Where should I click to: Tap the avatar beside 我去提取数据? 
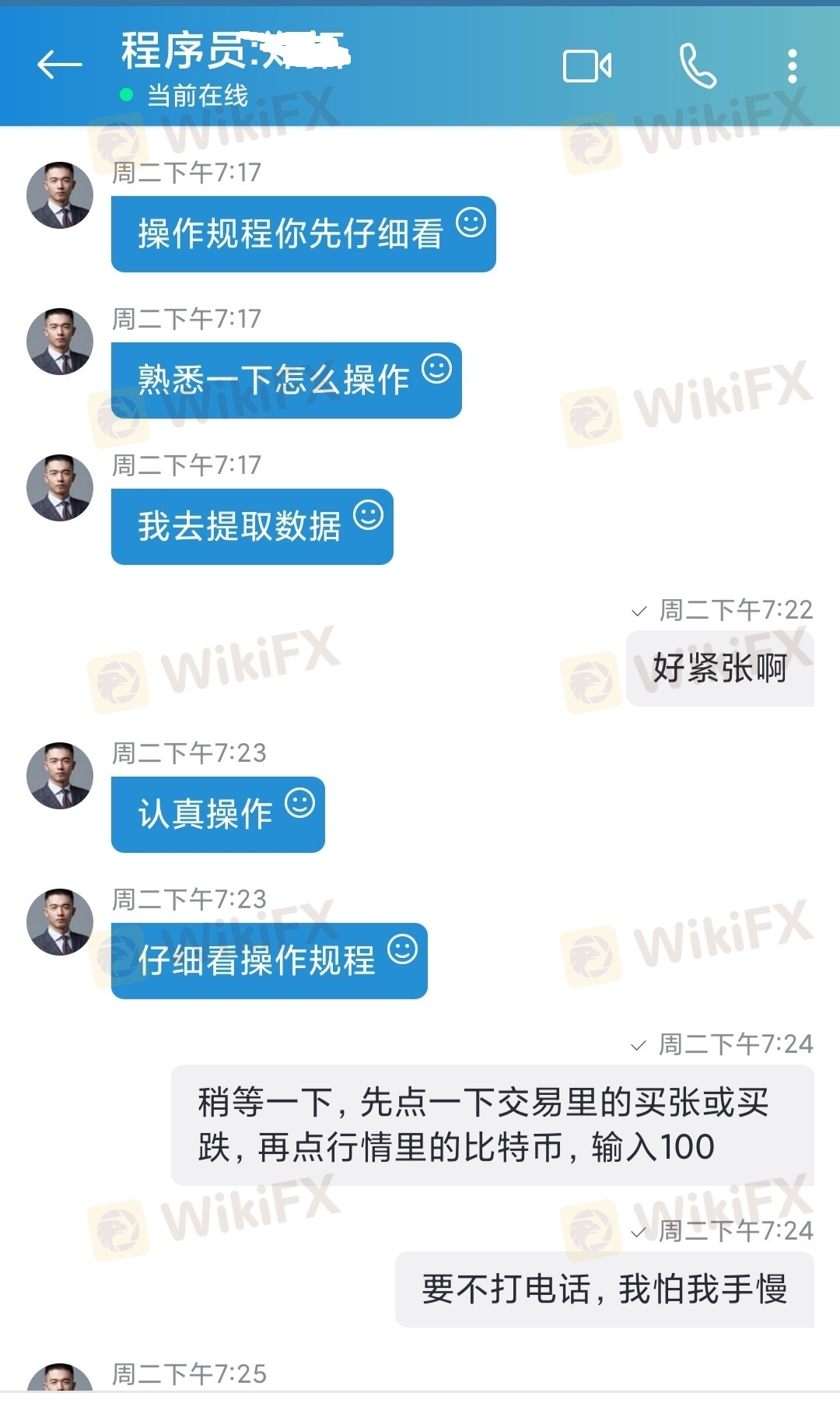60,488
